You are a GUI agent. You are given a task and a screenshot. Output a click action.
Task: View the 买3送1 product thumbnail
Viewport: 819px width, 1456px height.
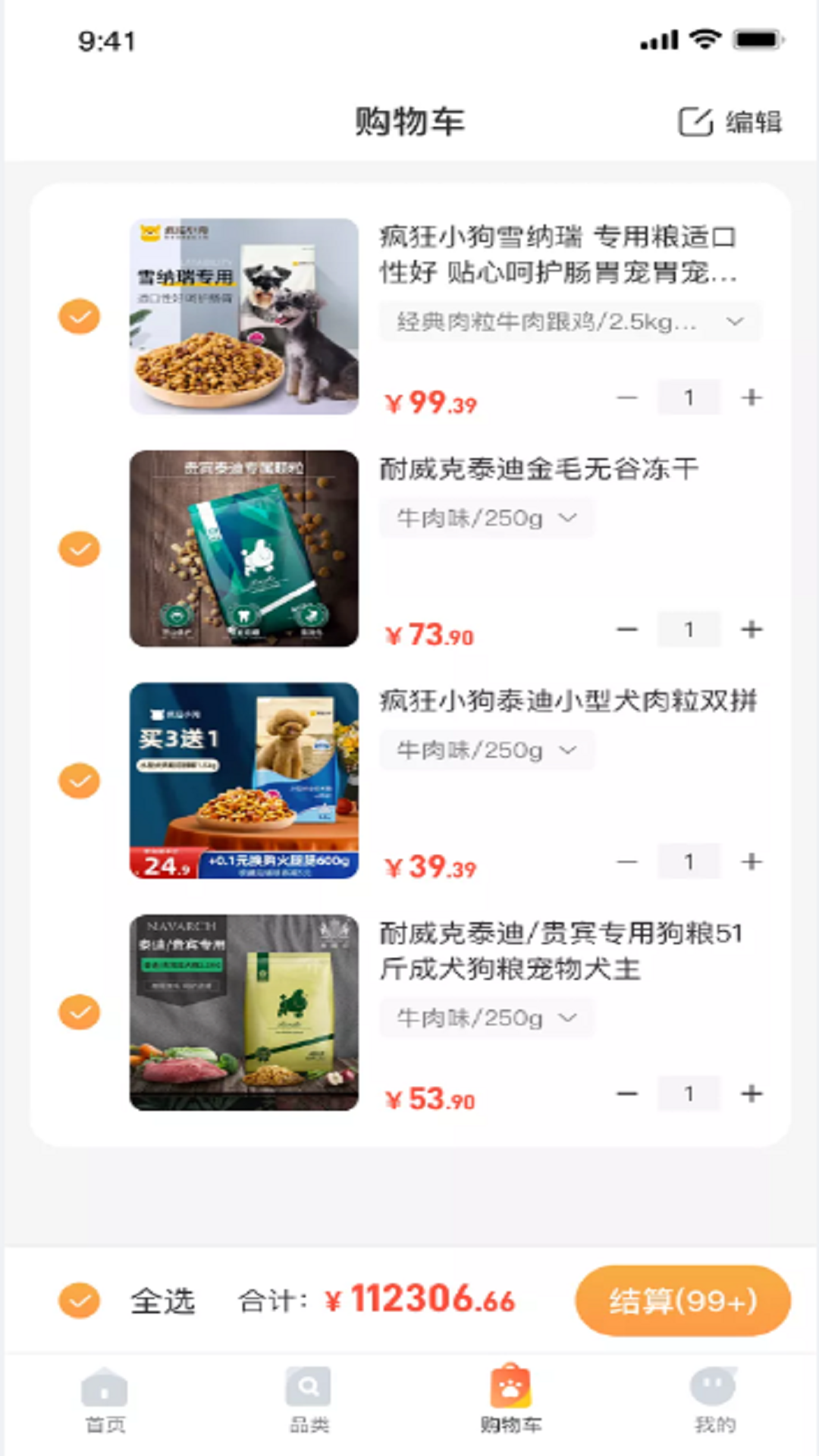pyautogui.click(x=243, y=781)
